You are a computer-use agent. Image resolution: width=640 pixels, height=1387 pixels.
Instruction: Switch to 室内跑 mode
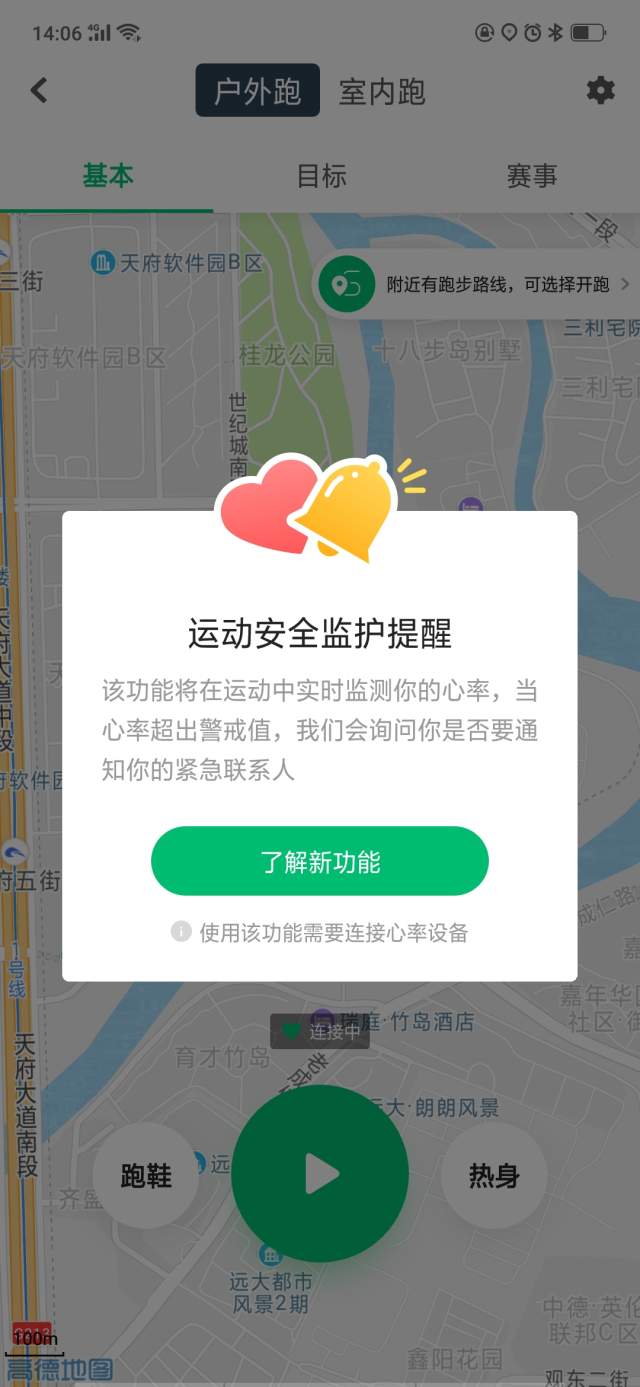click(x=382, y=92)
